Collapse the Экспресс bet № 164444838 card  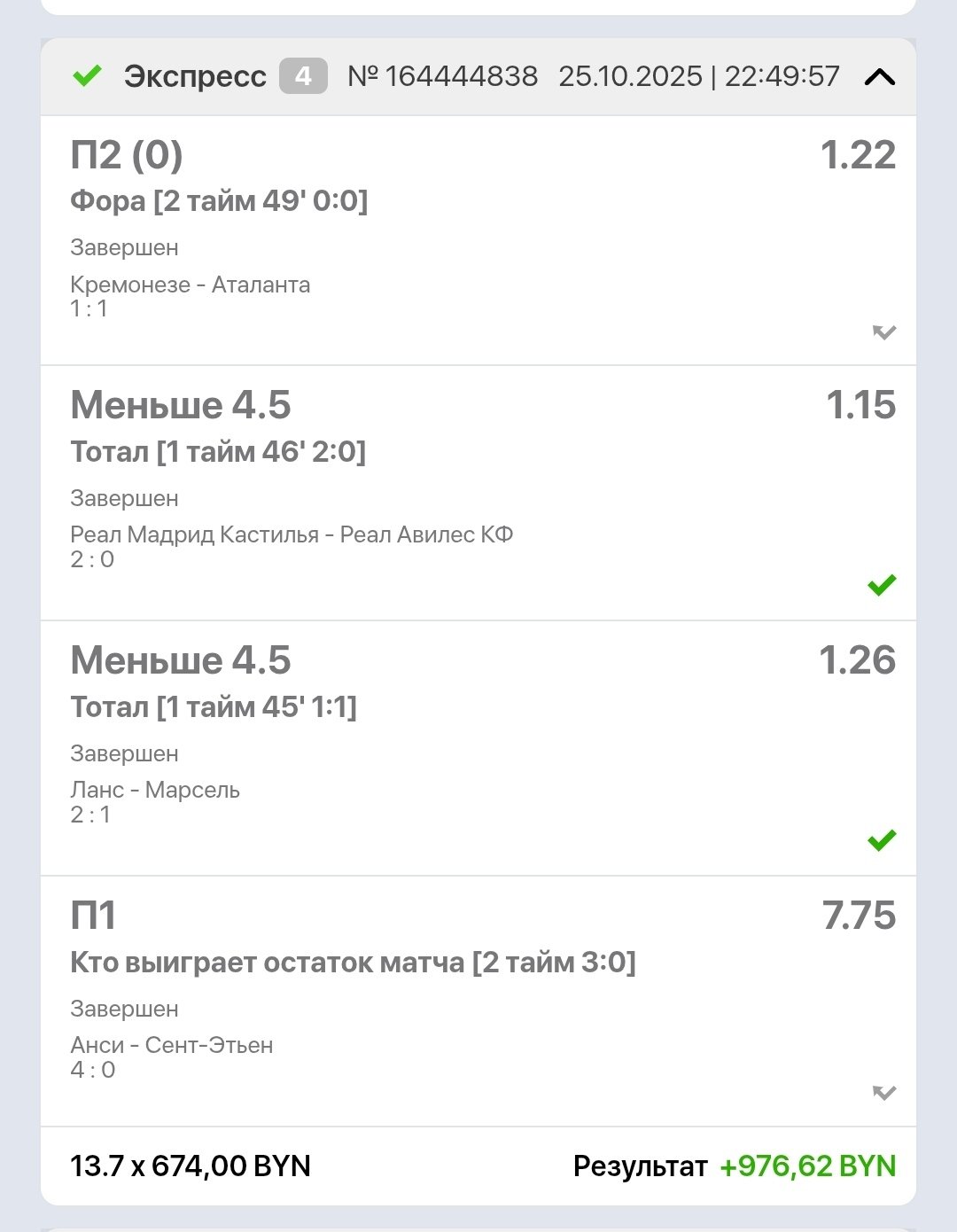(879, 77)
